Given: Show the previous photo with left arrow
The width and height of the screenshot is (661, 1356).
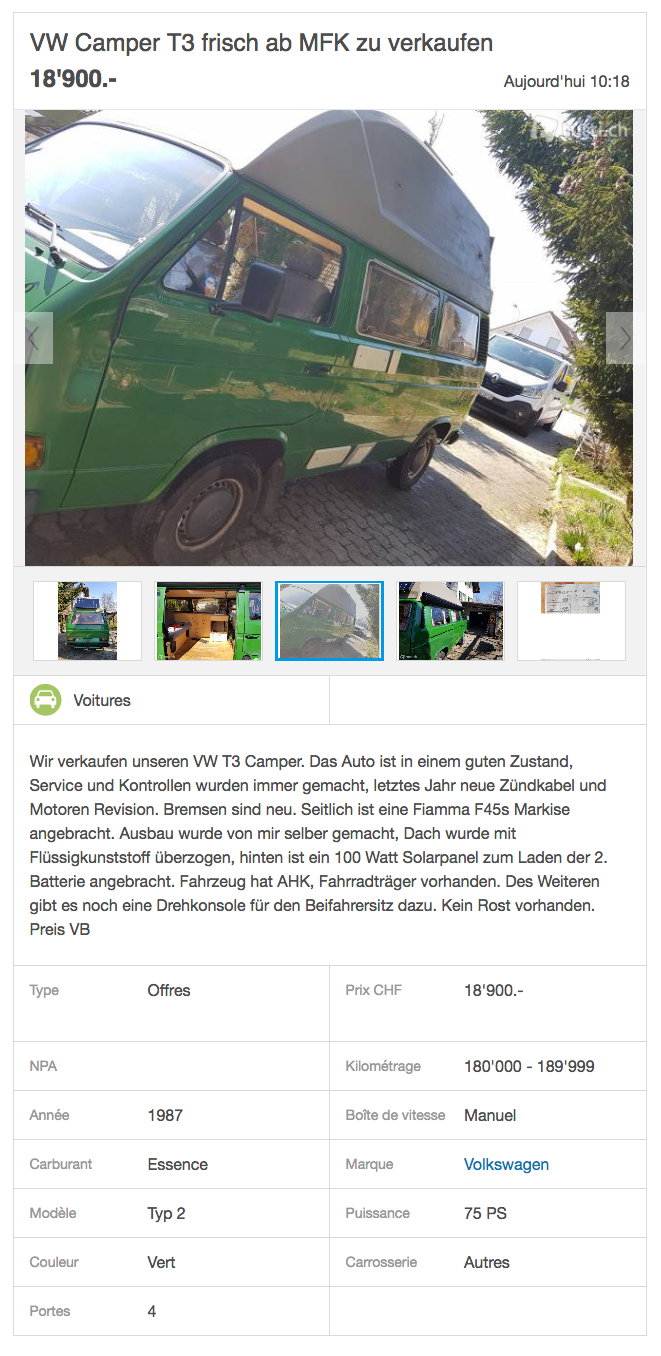Looking at the screenshot, I should pyautogui.click(x=38, y=338).
